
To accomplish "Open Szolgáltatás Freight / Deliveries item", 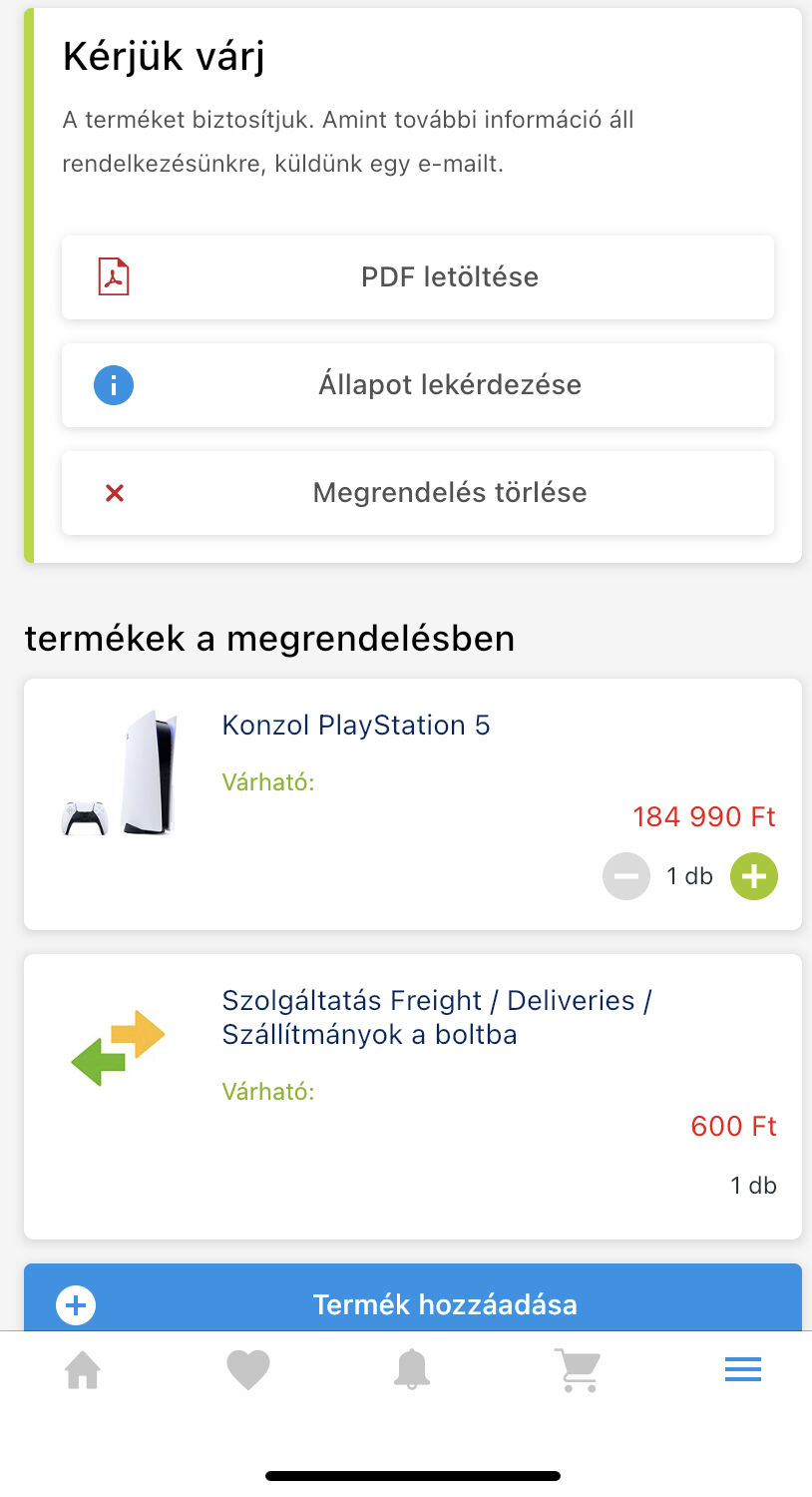I will 436,1017.
